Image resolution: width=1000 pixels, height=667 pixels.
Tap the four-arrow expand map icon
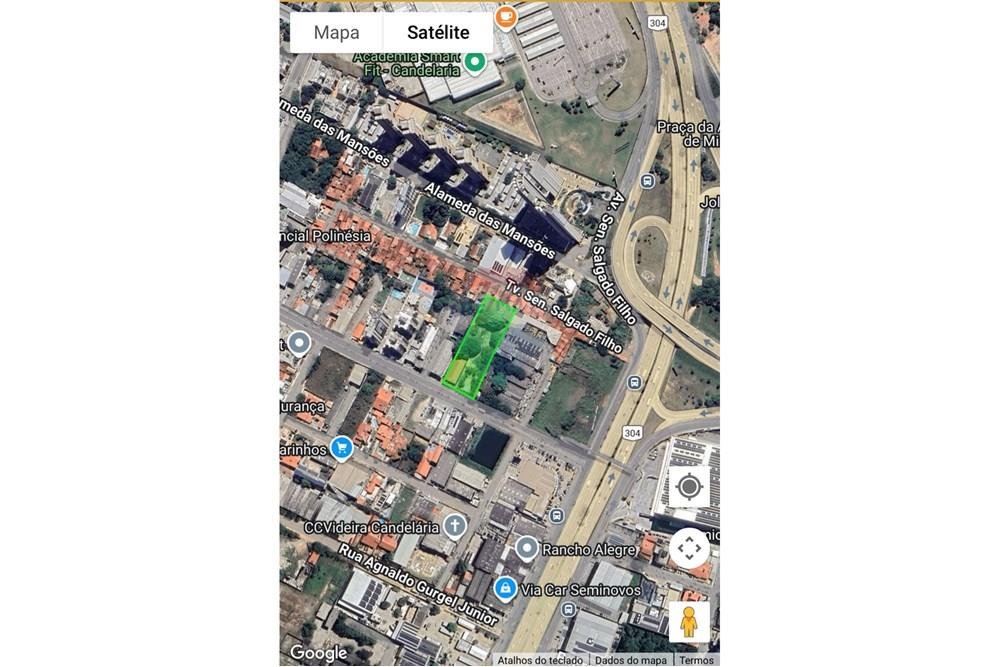(689, 548)
